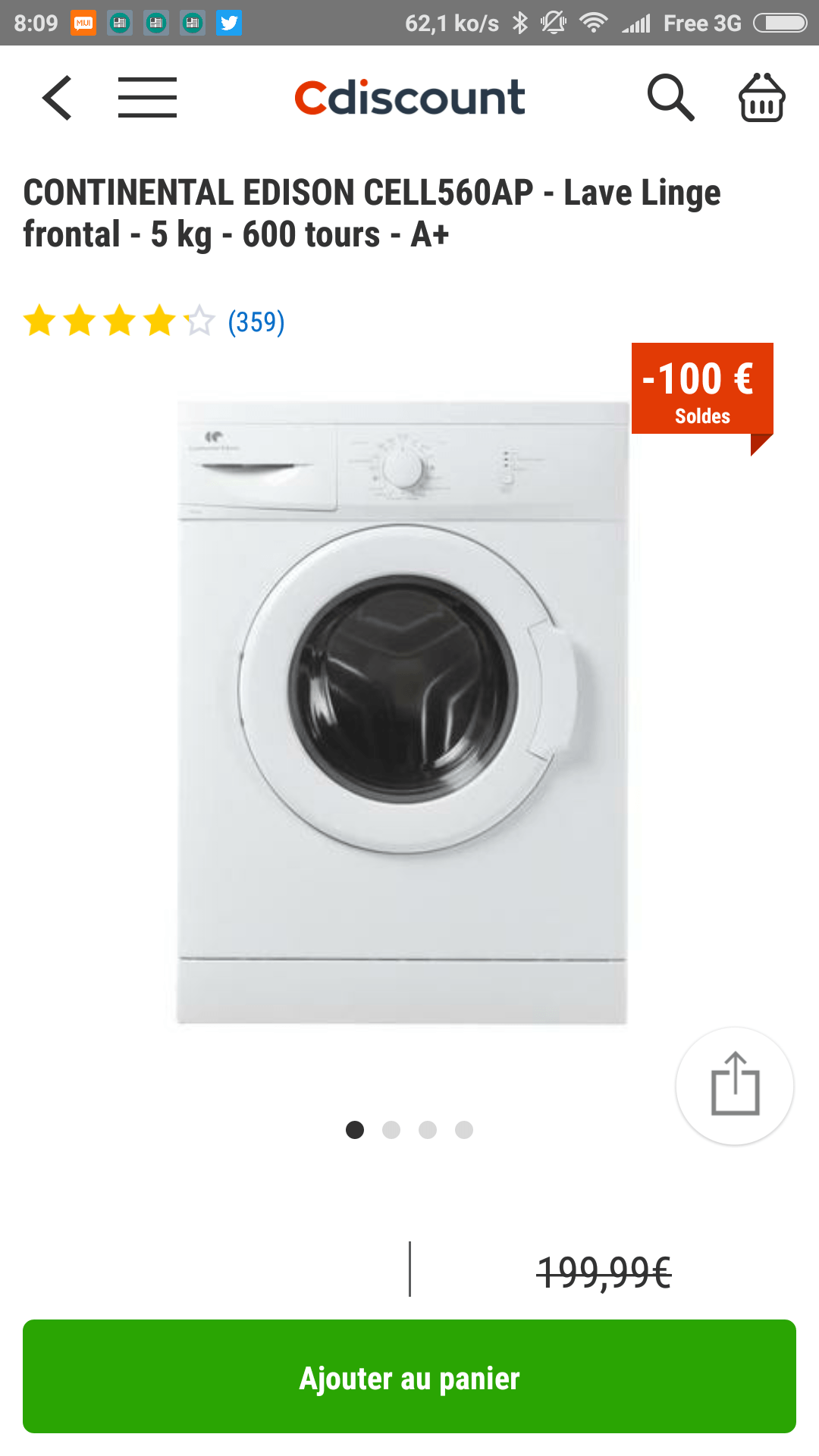819x1456 pixels.
Task: Open the search function
Action: click(x=670, y=97)
